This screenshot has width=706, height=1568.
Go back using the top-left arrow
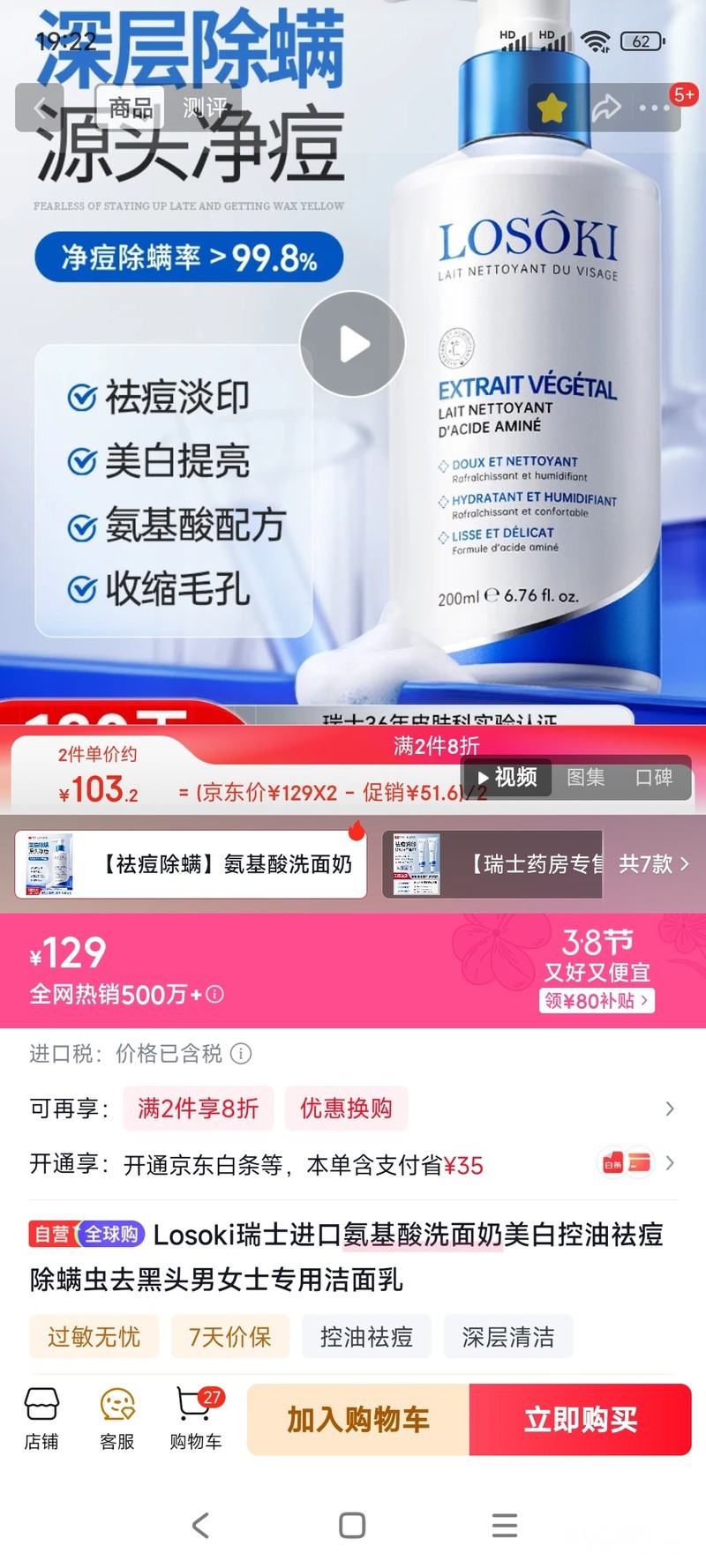tap(40, 108)
